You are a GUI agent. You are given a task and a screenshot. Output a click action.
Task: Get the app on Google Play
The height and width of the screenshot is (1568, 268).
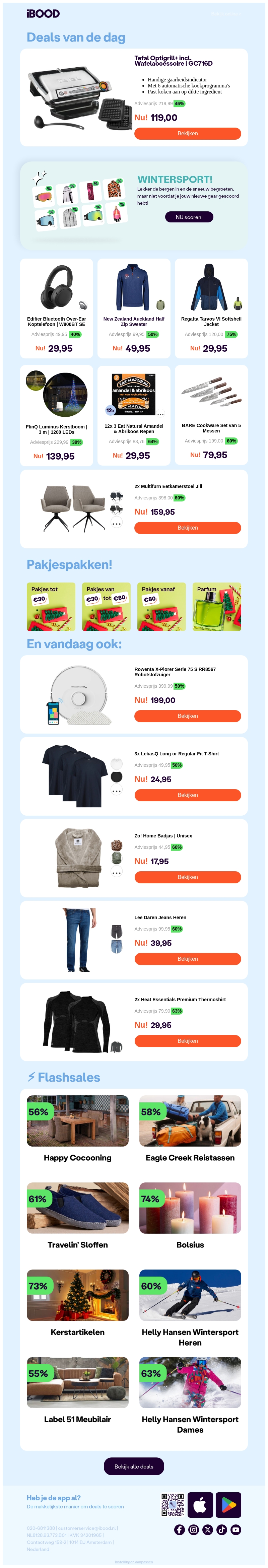[x=228, y=1505]
